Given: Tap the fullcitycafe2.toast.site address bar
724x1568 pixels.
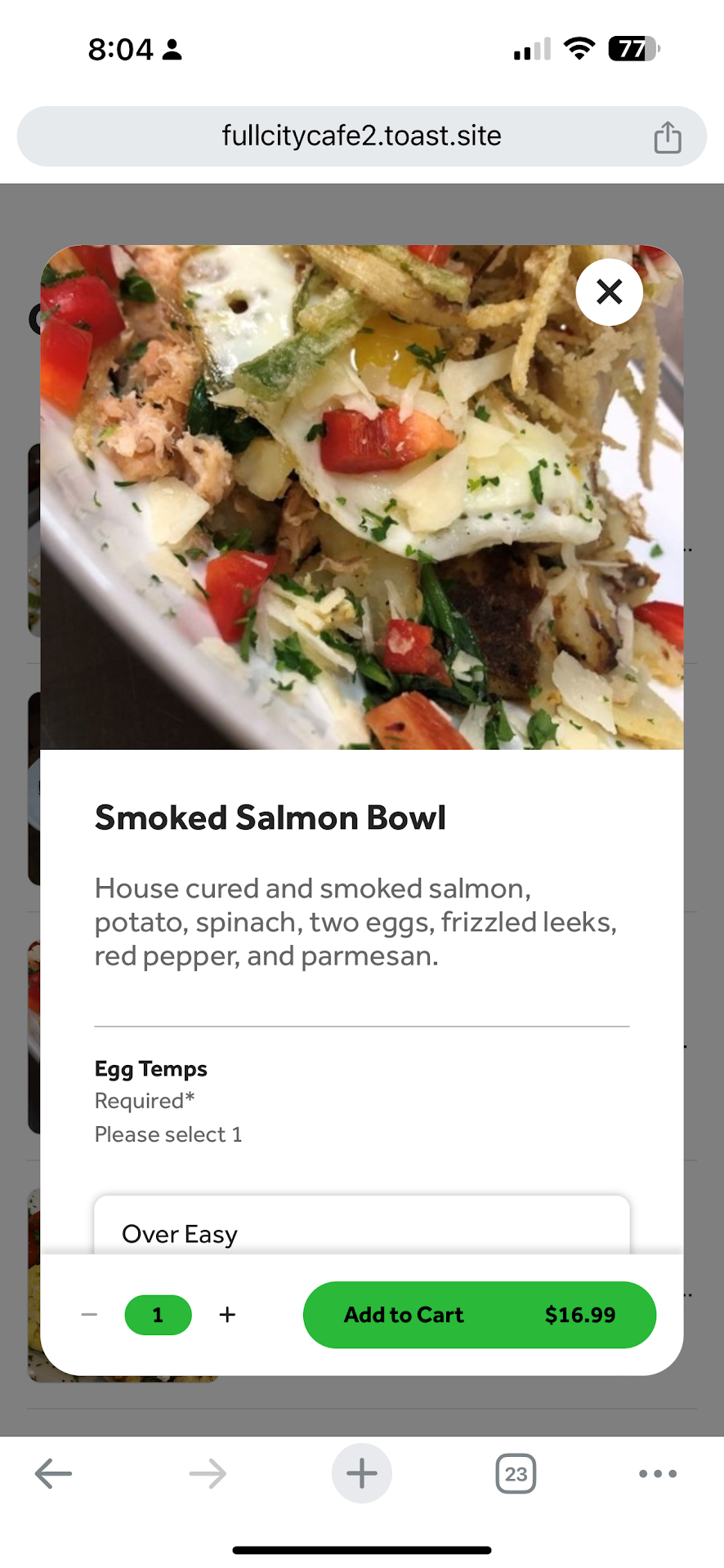Looking at the screenshot, I should point(361,136).
